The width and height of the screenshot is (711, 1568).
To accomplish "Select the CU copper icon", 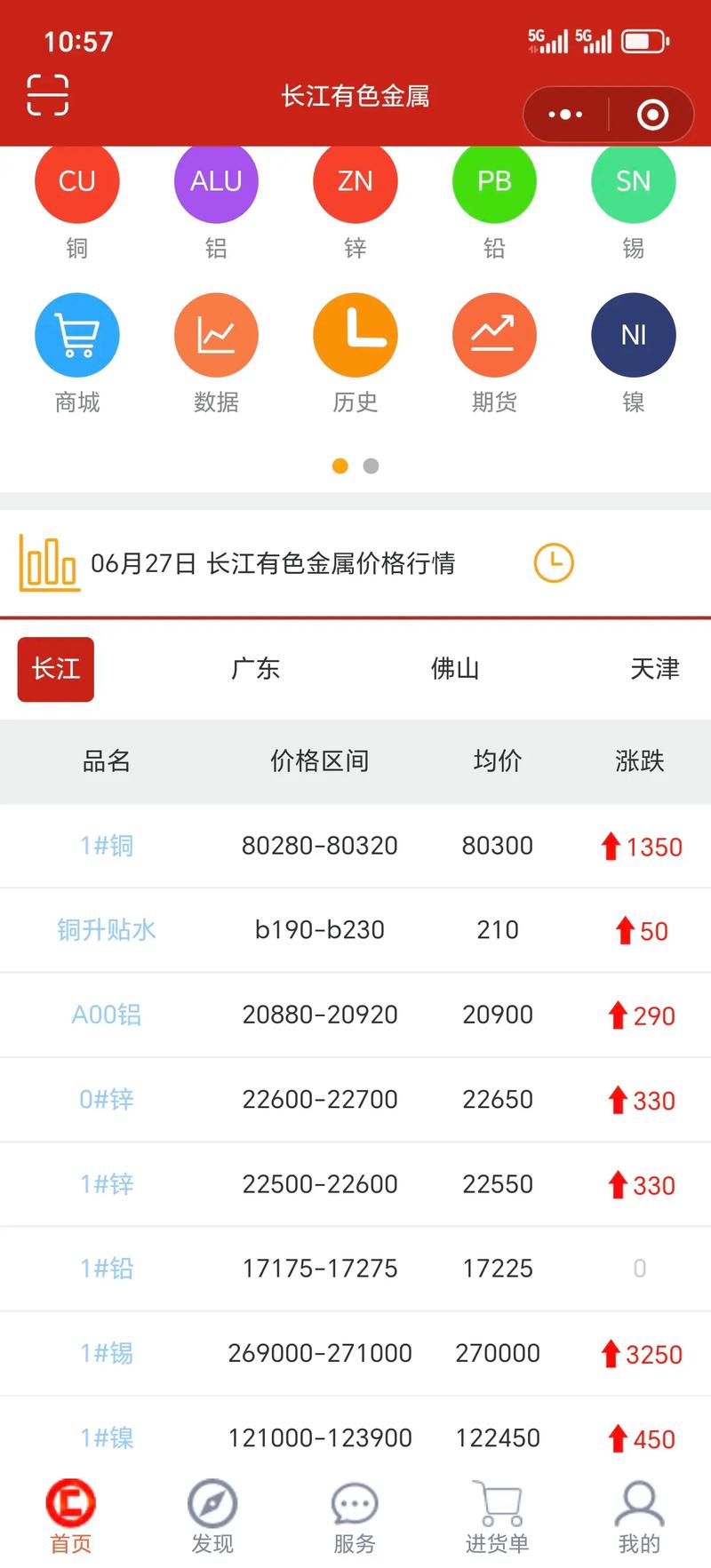I will (76, 181).
